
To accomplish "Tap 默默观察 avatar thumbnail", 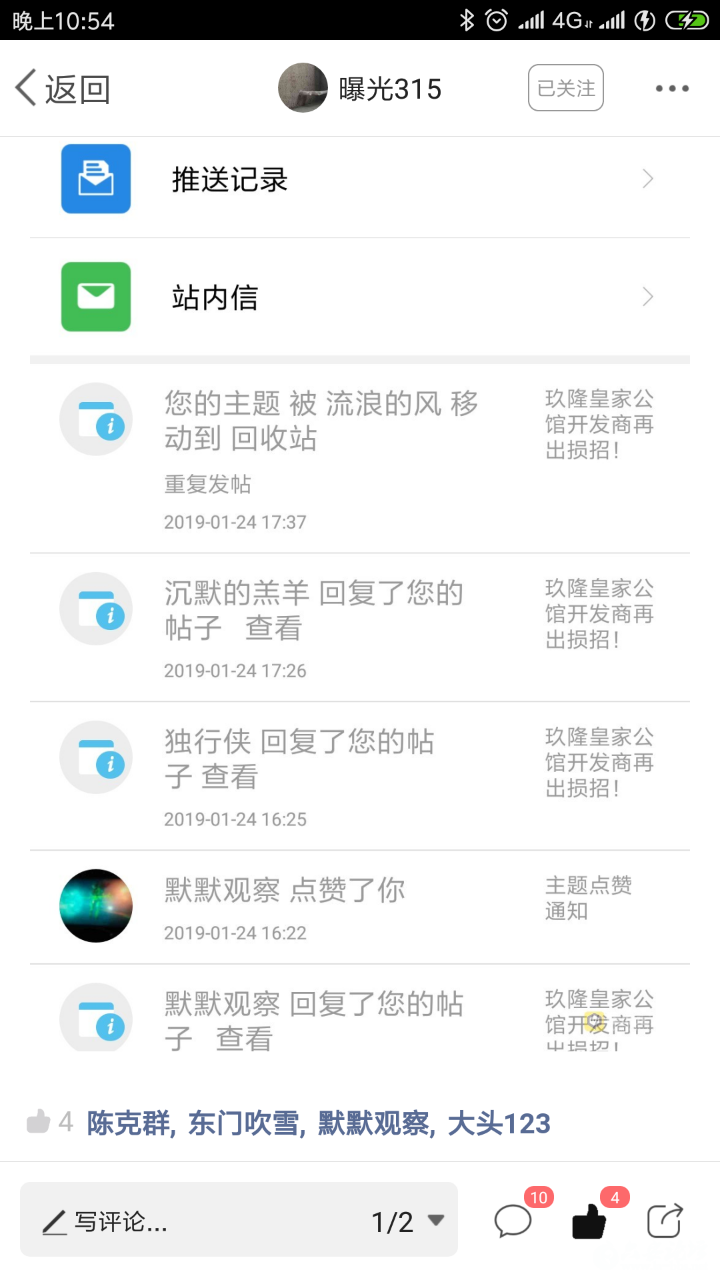I will 96,906.
